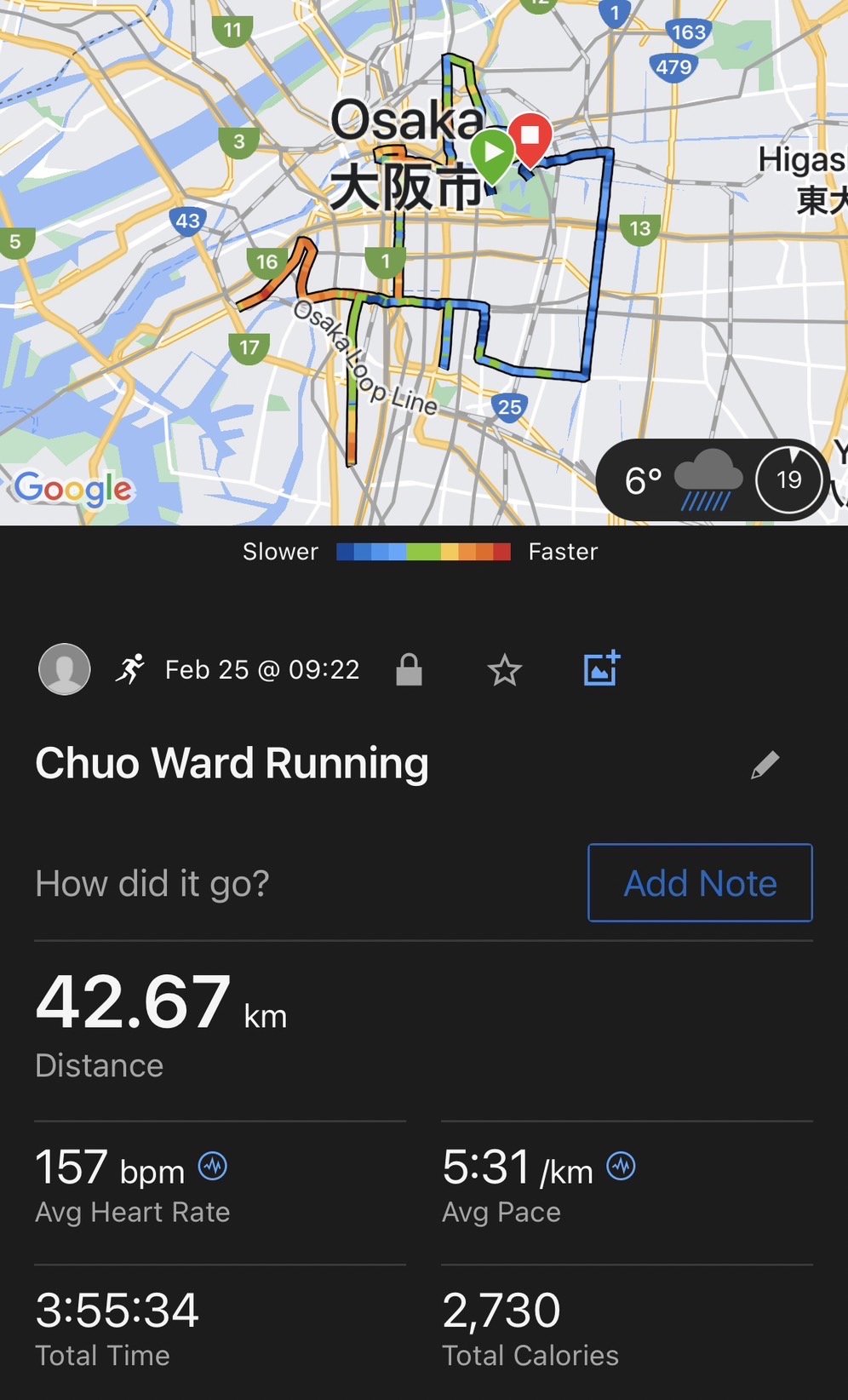Mark this run as a favorite
Image resolution: width=848 pixels, height=1400 pixels.
point(504,670)
